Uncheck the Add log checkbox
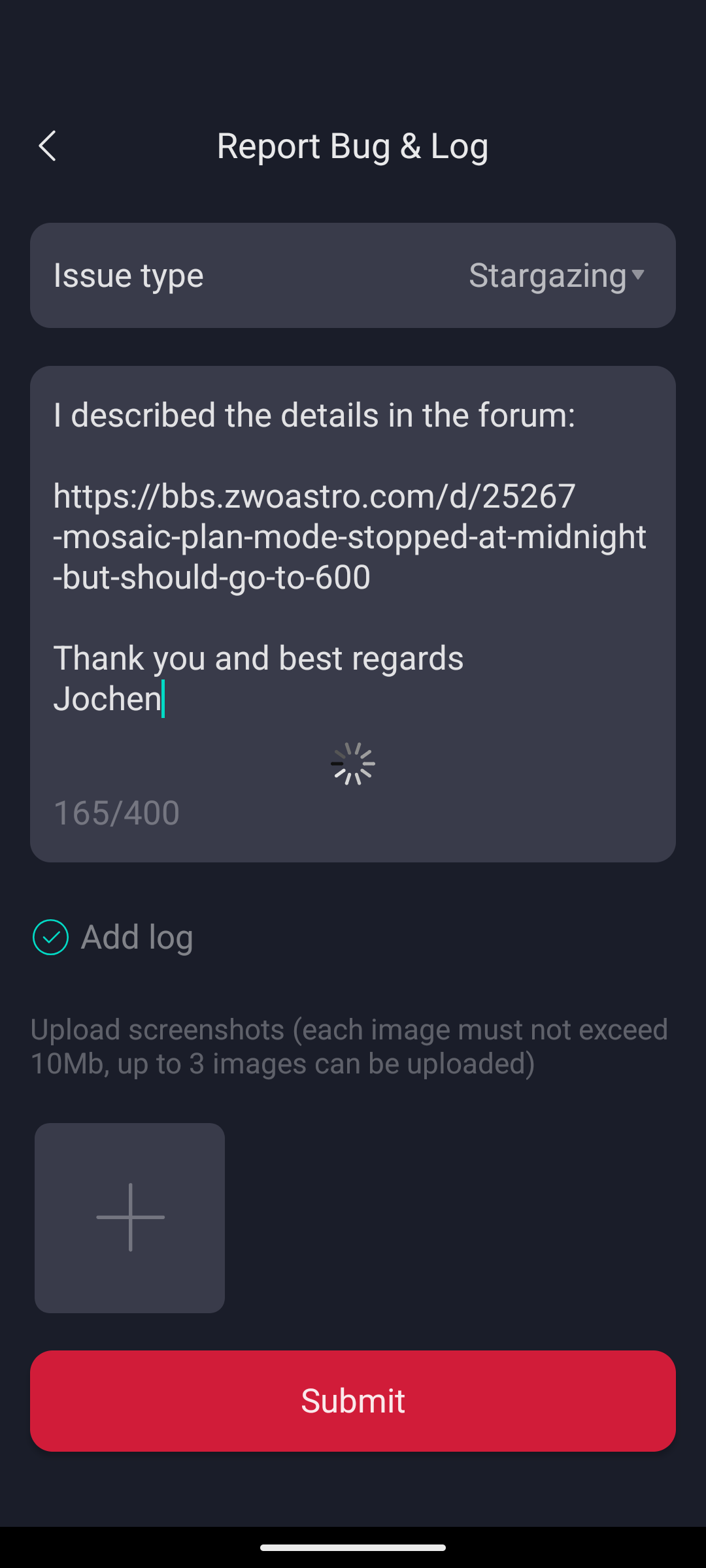The image size is (706, 1568). click(51, 938)
